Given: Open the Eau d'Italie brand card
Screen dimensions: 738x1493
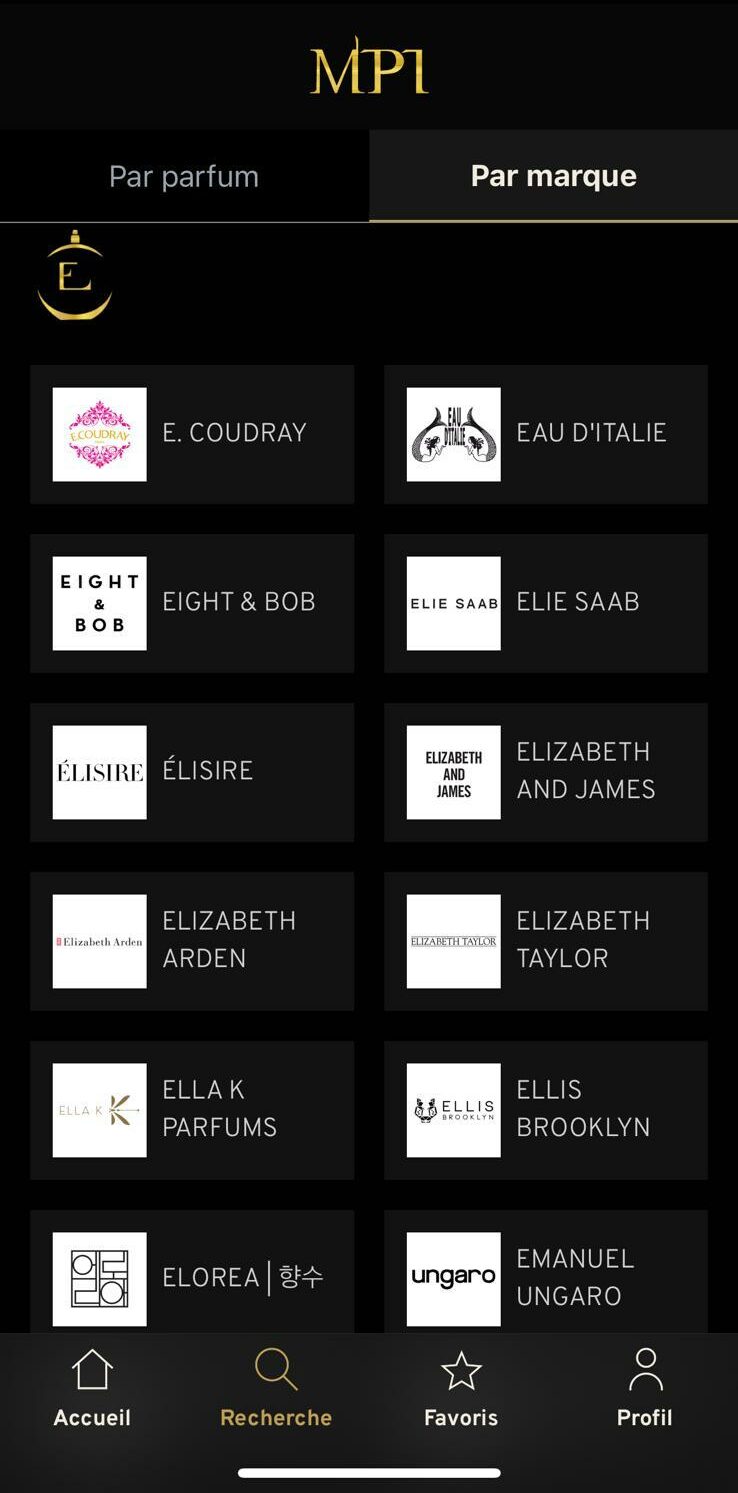Looking at the screenshot, I should coord(546,434).
